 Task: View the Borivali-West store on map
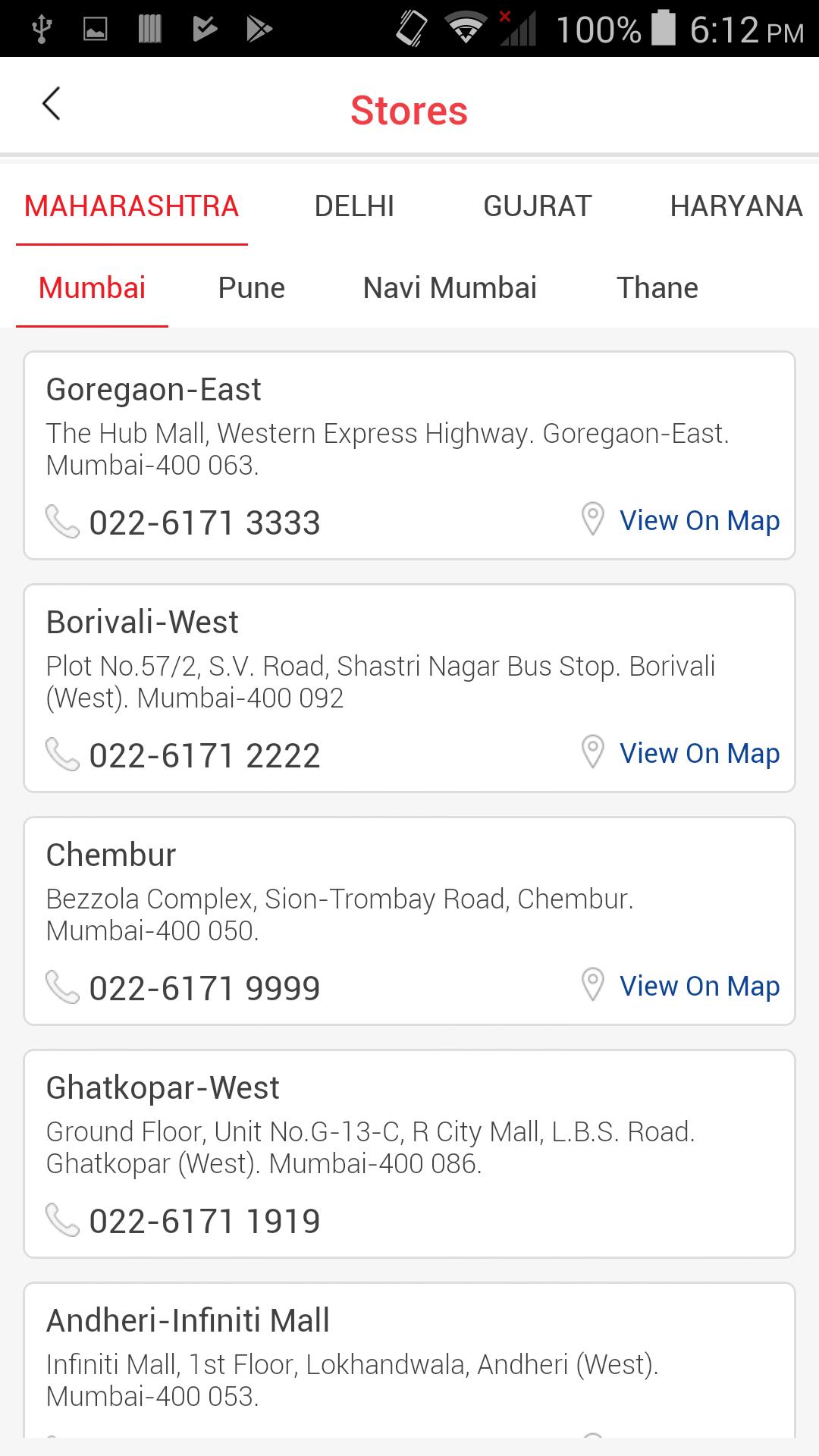pos(698,754)
